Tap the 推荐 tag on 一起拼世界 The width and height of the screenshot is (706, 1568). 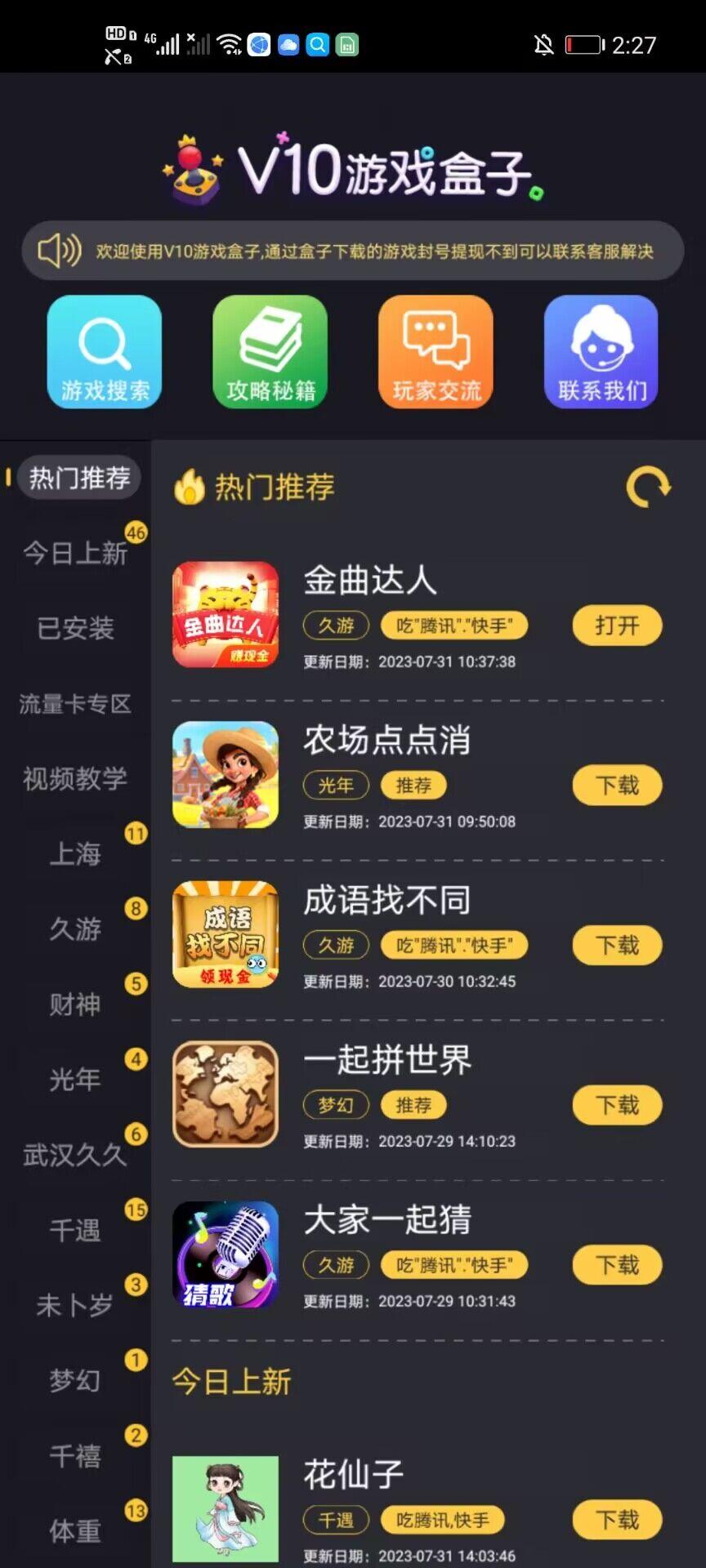[413, 1105]
